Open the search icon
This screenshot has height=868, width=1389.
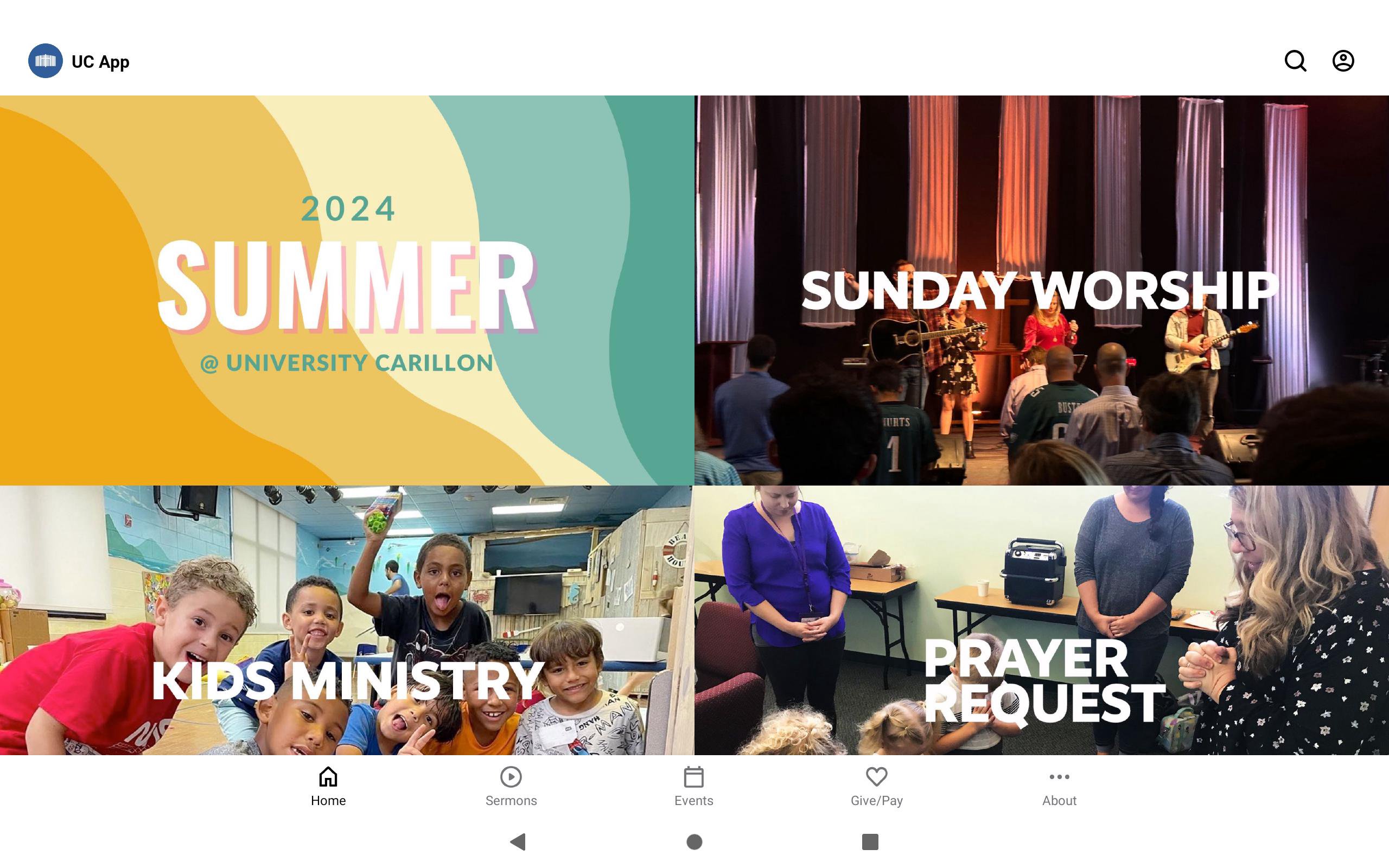(1295, 61)
